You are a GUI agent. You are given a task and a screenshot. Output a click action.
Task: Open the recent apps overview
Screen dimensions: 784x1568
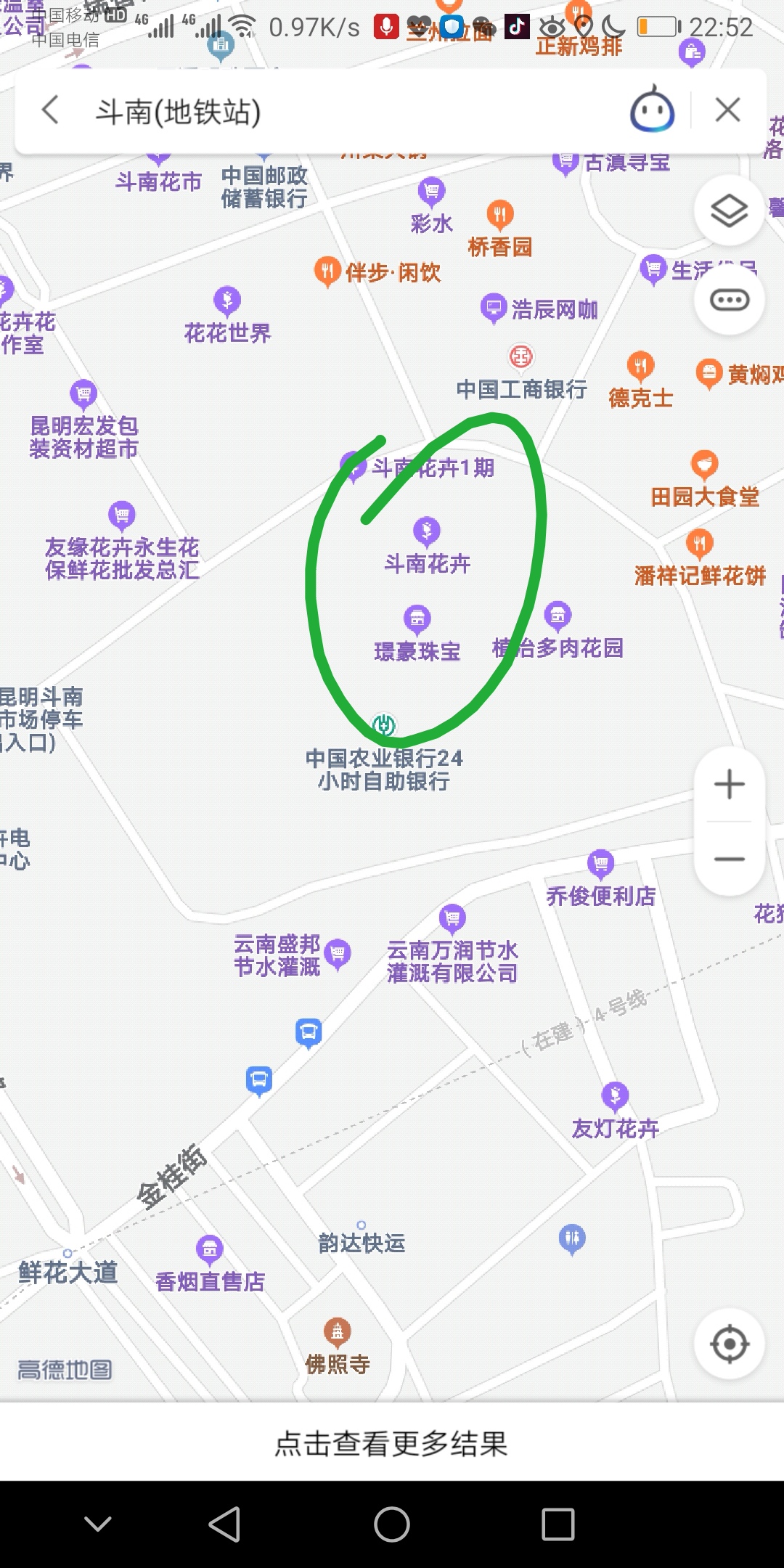pyautogui.click(x=558, y=1524)
